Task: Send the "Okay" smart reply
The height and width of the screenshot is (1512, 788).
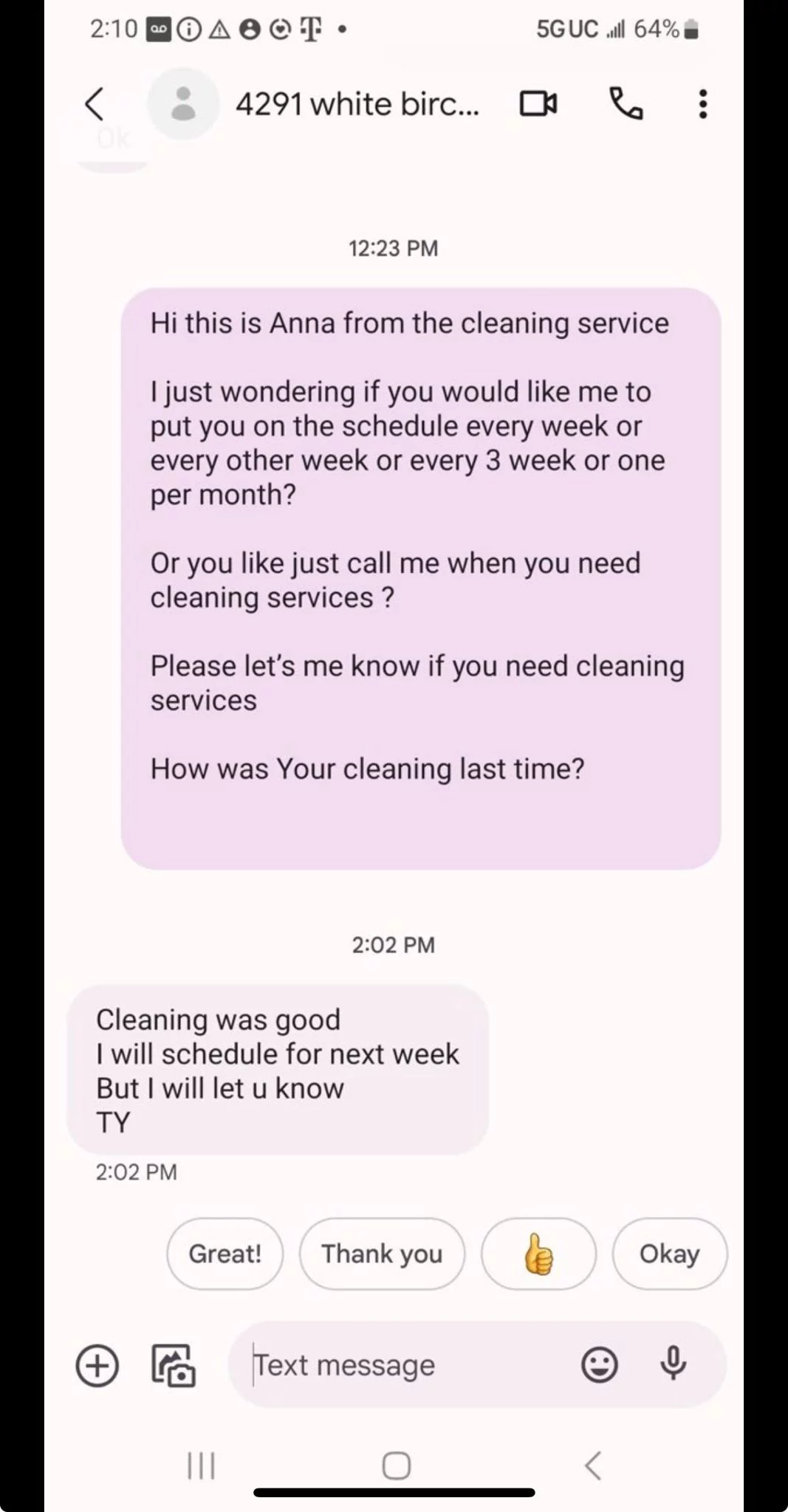Action: pos(669,1254)
